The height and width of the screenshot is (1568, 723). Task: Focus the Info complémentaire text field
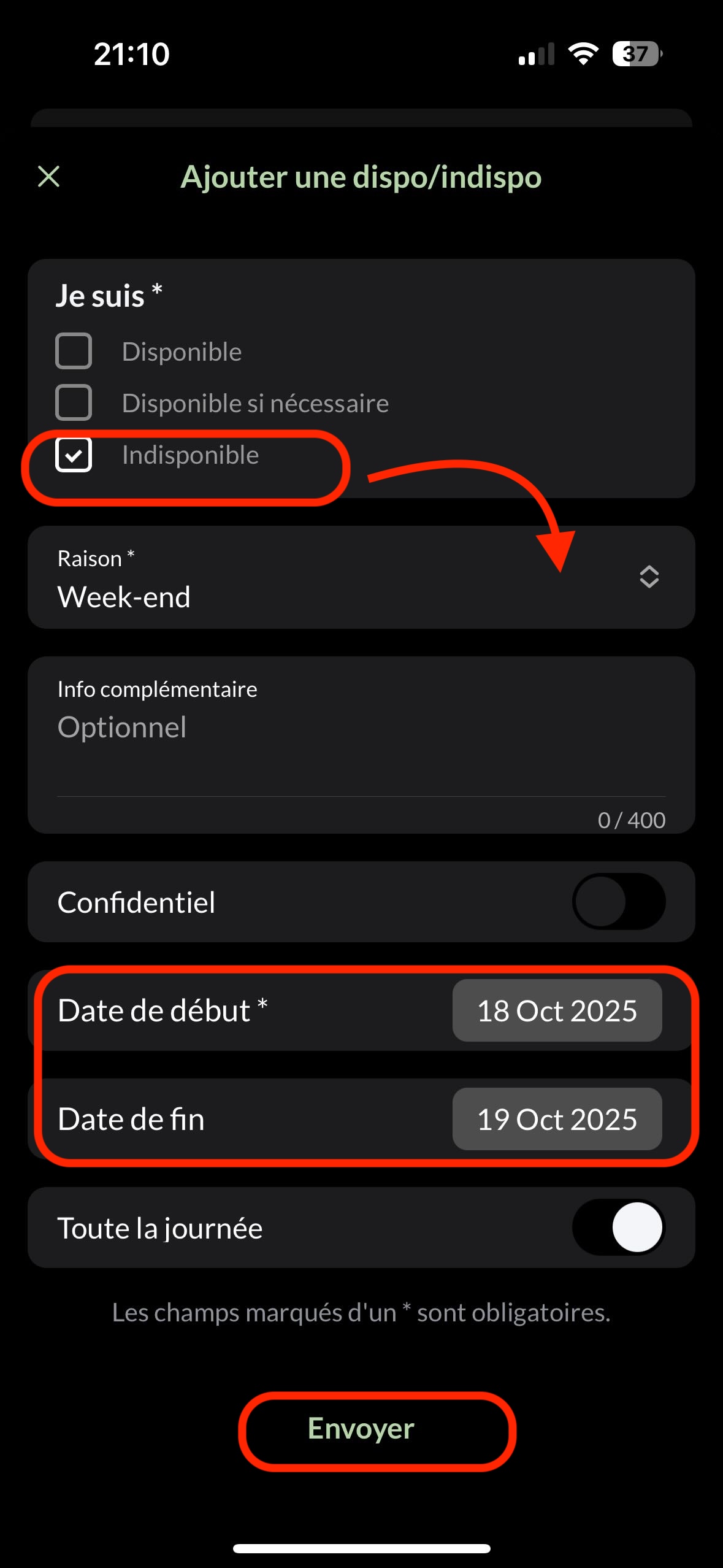[361, 742]
